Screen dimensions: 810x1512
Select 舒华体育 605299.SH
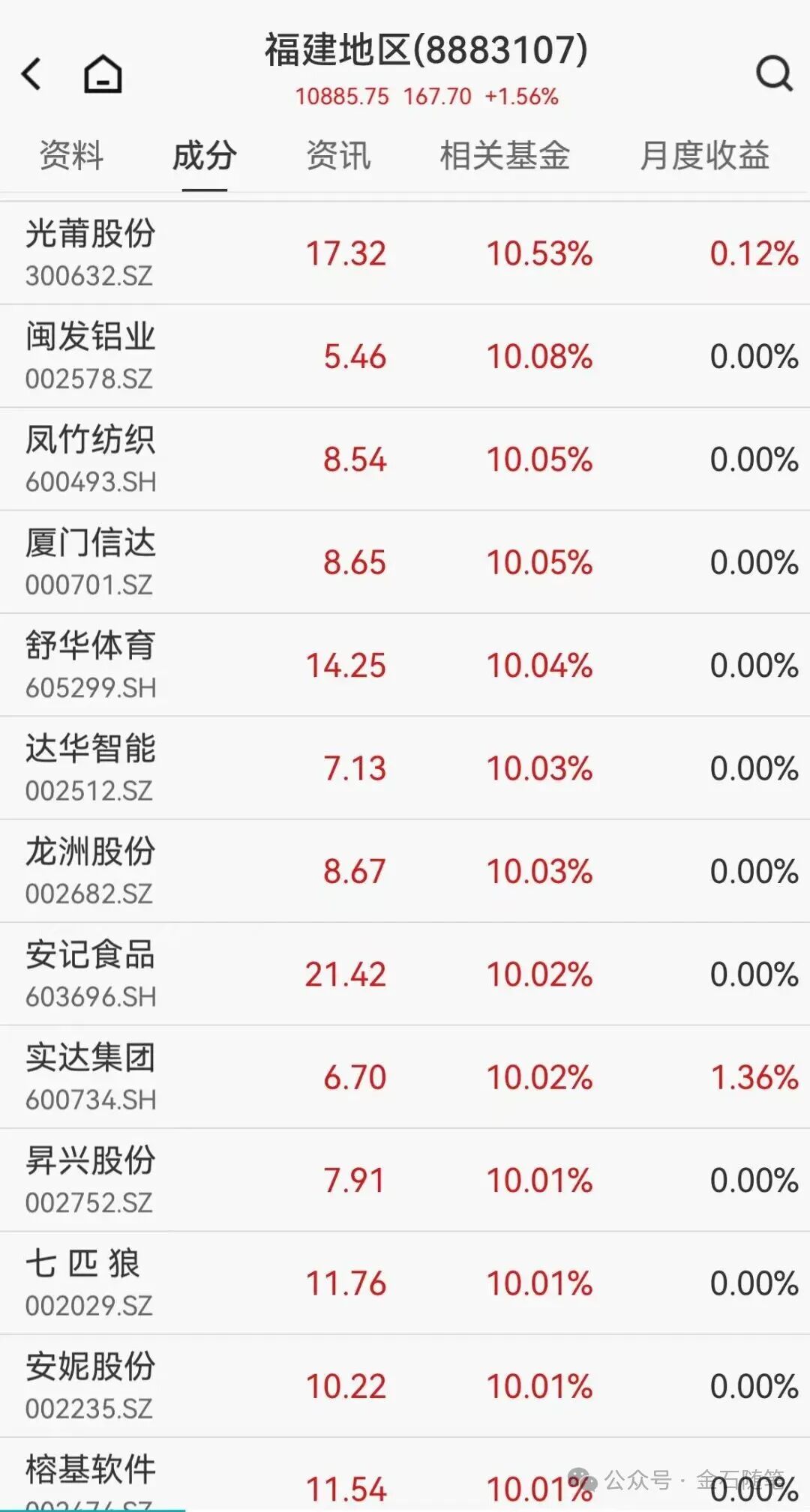pyautogui.click(x=91, y=665)
